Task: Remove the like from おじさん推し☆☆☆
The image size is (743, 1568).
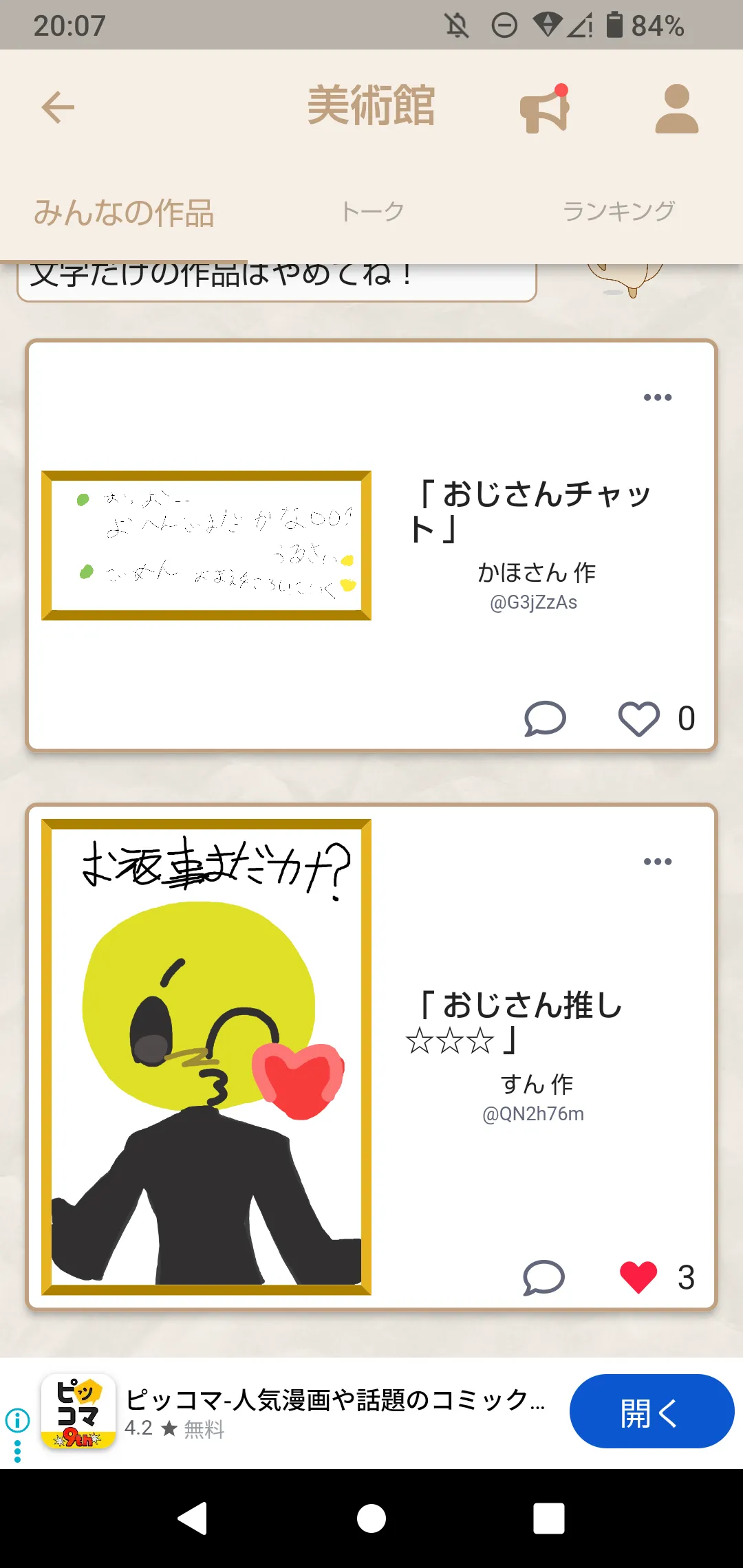Action: tap(638, 1278)
